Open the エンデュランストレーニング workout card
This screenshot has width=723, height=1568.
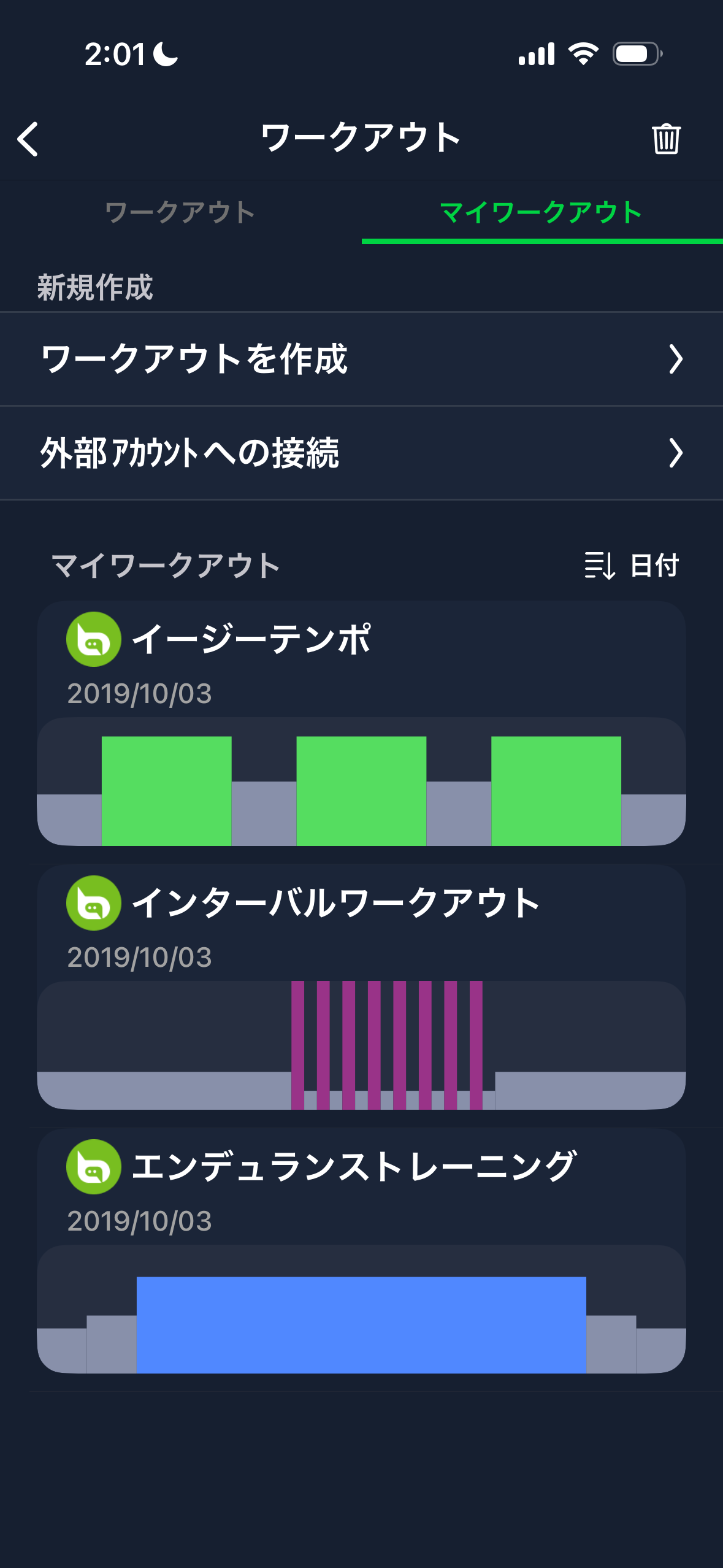coord(361,1251)
